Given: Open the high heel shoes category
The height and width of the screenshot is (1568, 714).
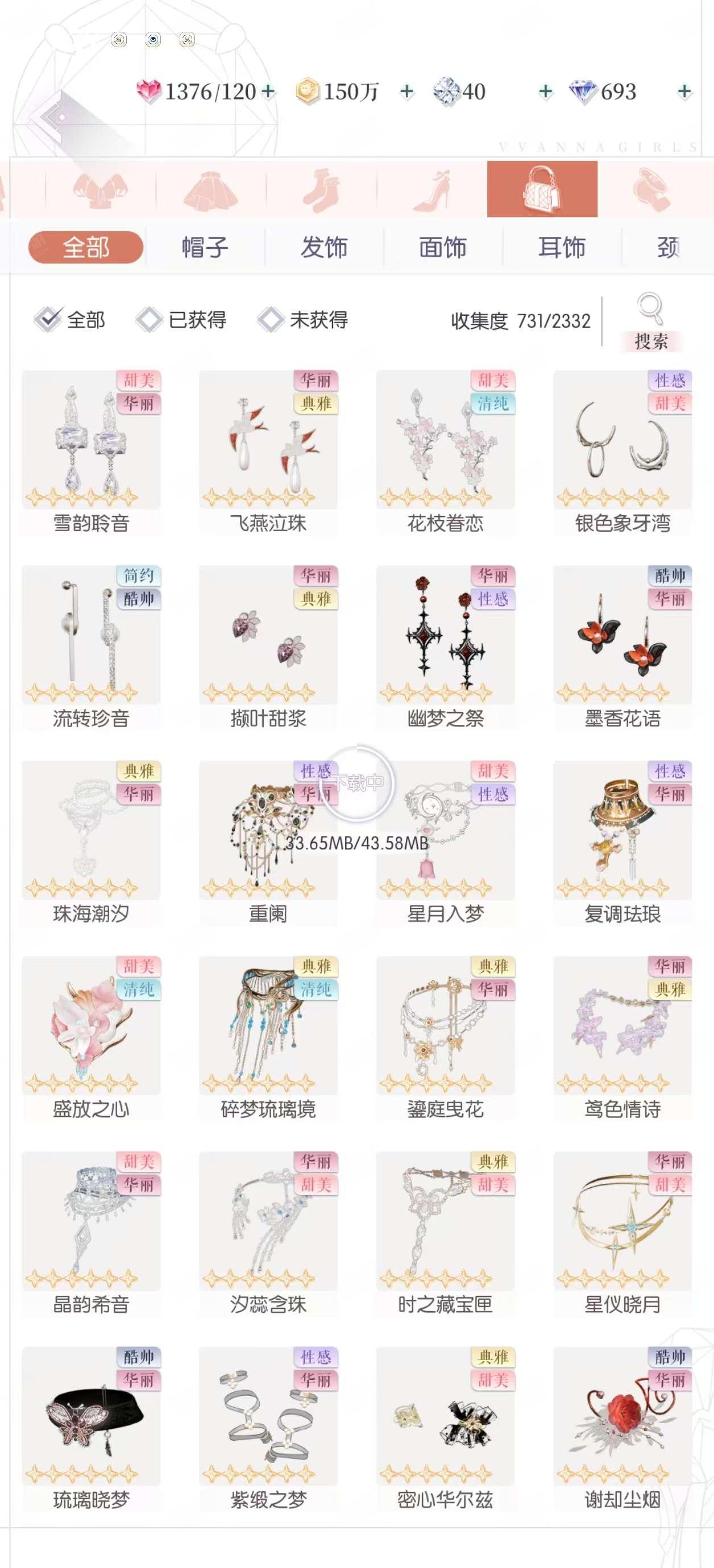Looking at the screenshot, I should [432, 189].
